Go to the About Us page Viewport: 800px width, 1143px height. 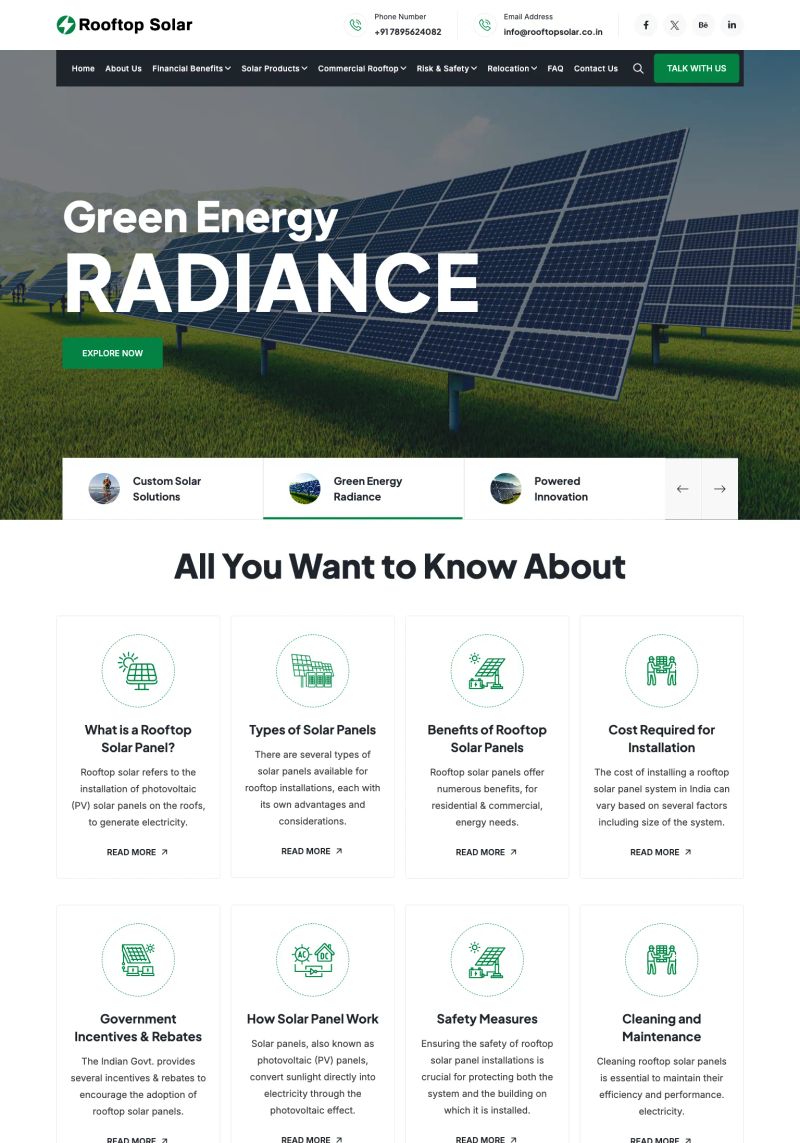point(123,69)
